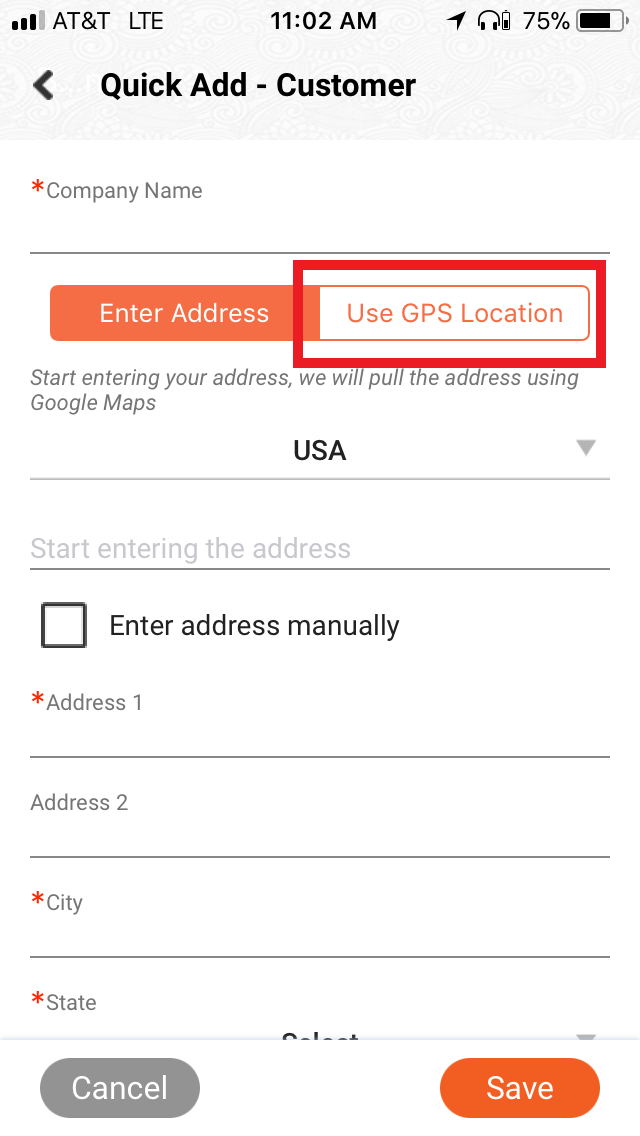Focus the Start entering the address field

320,548
